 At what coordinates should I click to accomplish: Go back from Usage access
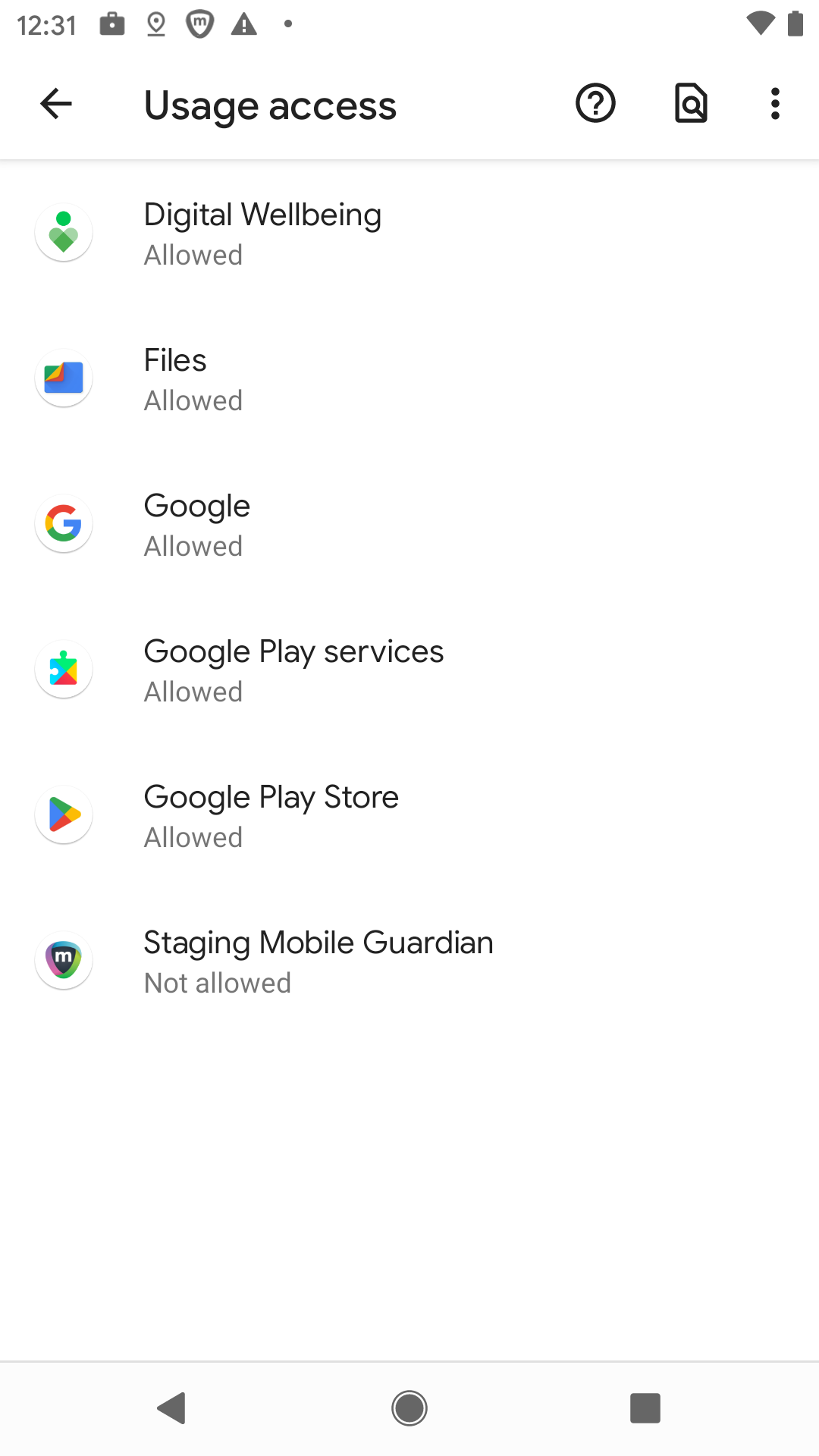pos(56,104)
